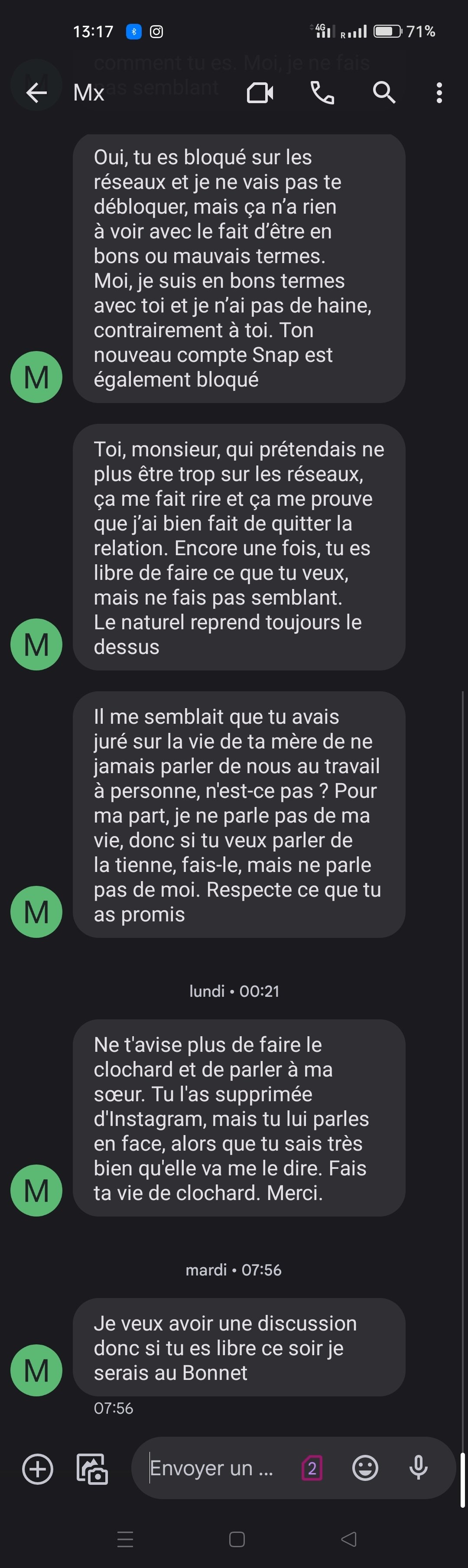The height and width of the screenshot is (1568, 468).
Task: Focus the Envoyer un message field
Action: click(213, 1468)
